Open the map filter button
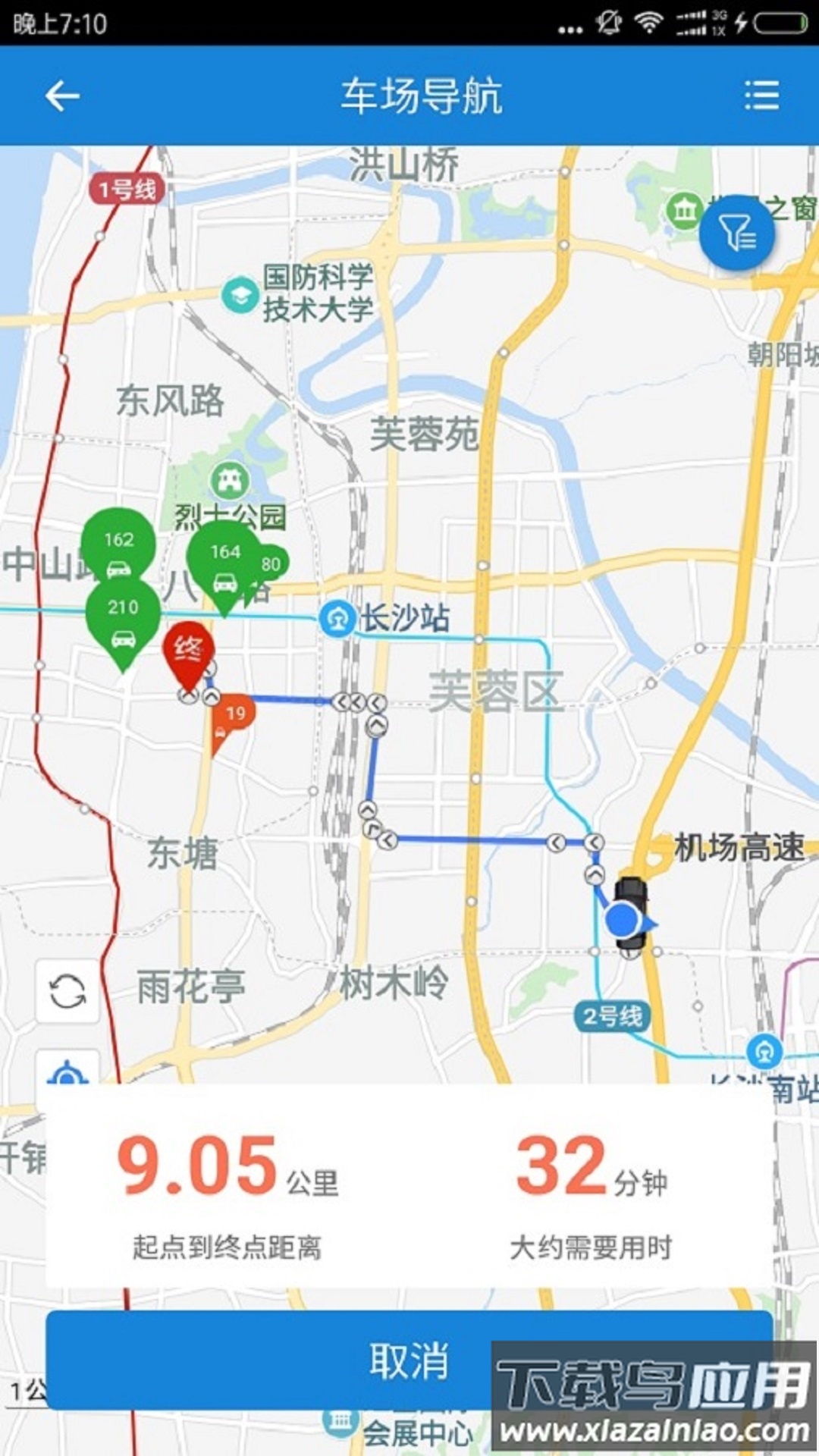The height and width of the screenshot is (1456, 819). [736, 233]
